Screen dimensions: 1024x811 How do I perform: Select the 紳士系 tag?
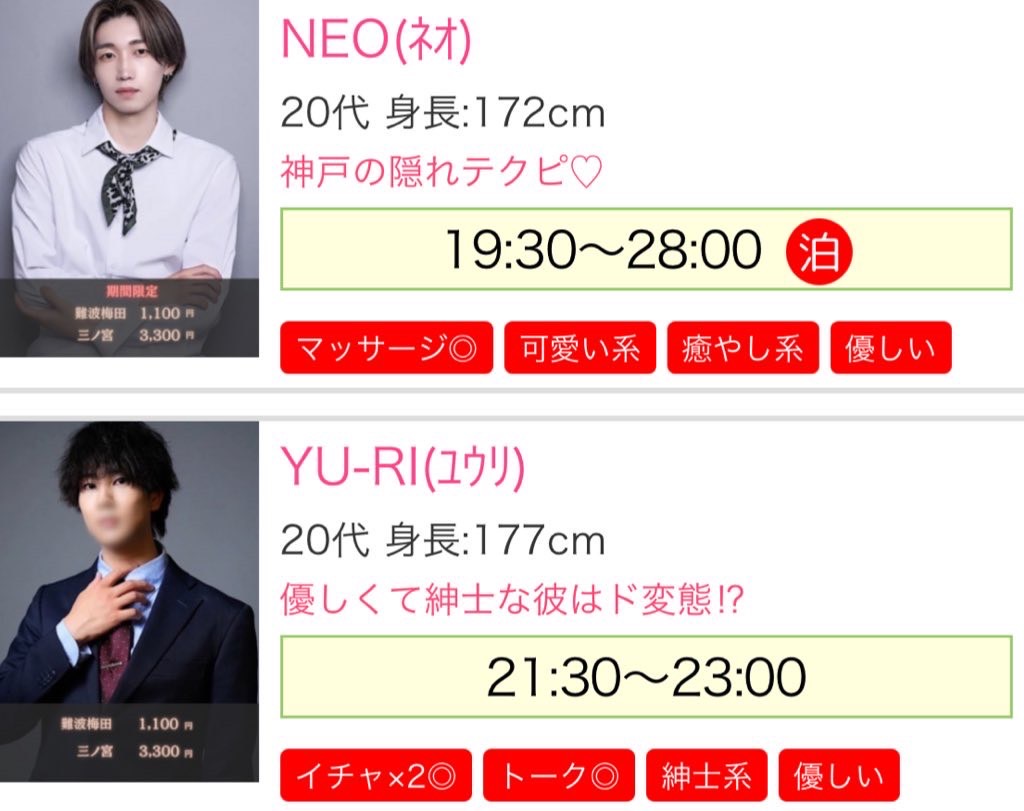706,775
